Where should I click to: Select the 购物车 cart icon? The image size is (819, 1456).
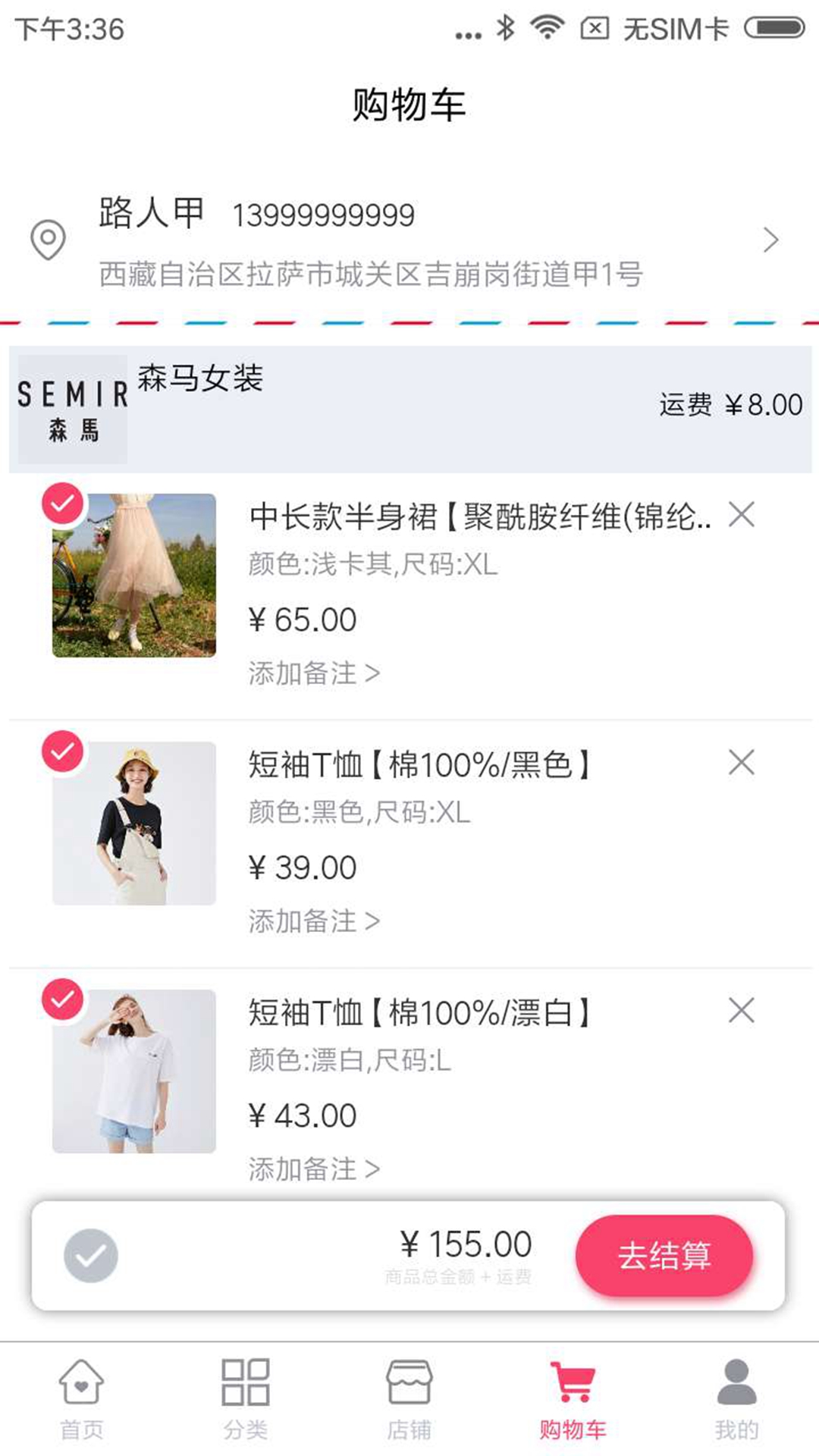point(573,1390)
